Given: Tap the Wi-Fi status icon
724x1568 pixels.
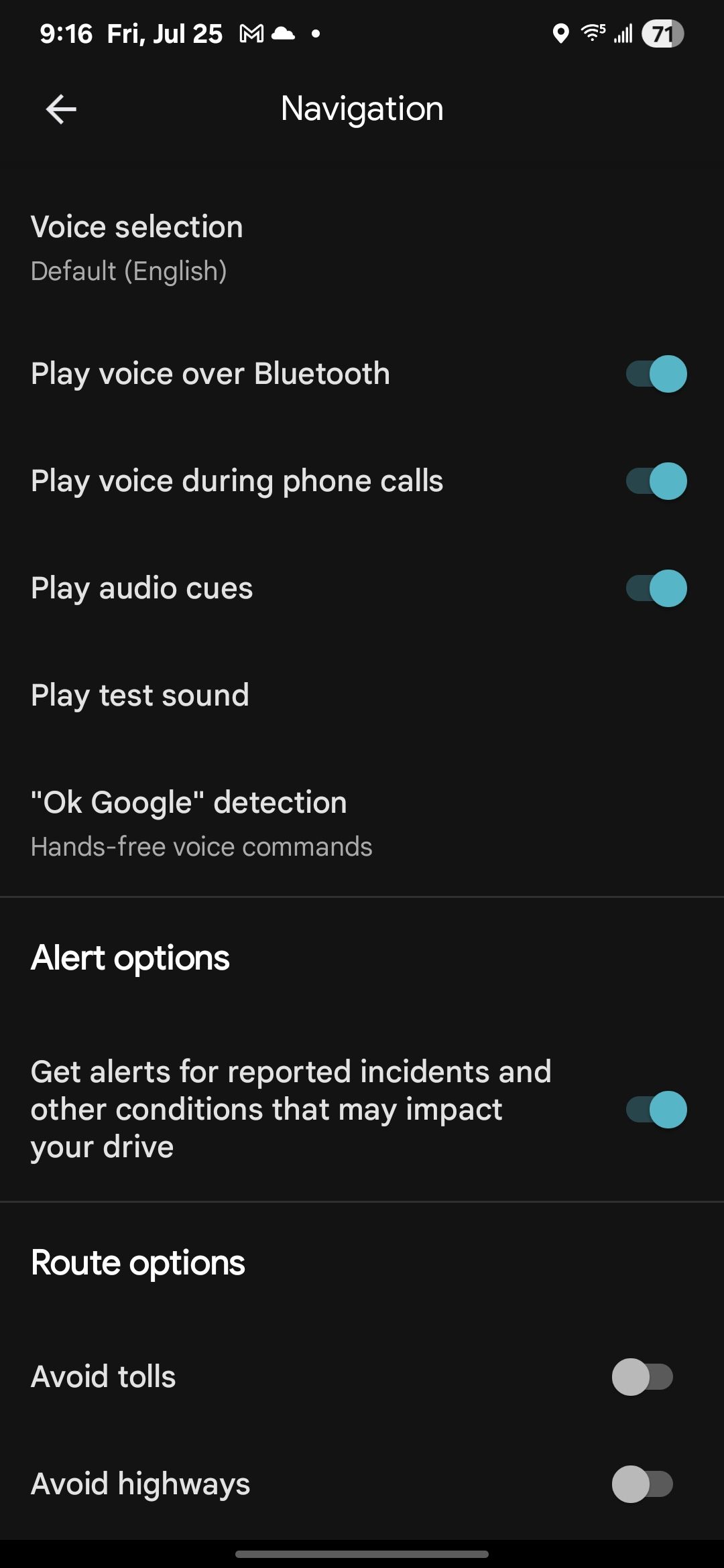Looking at the screenshot, I should (x=593, y=33).
